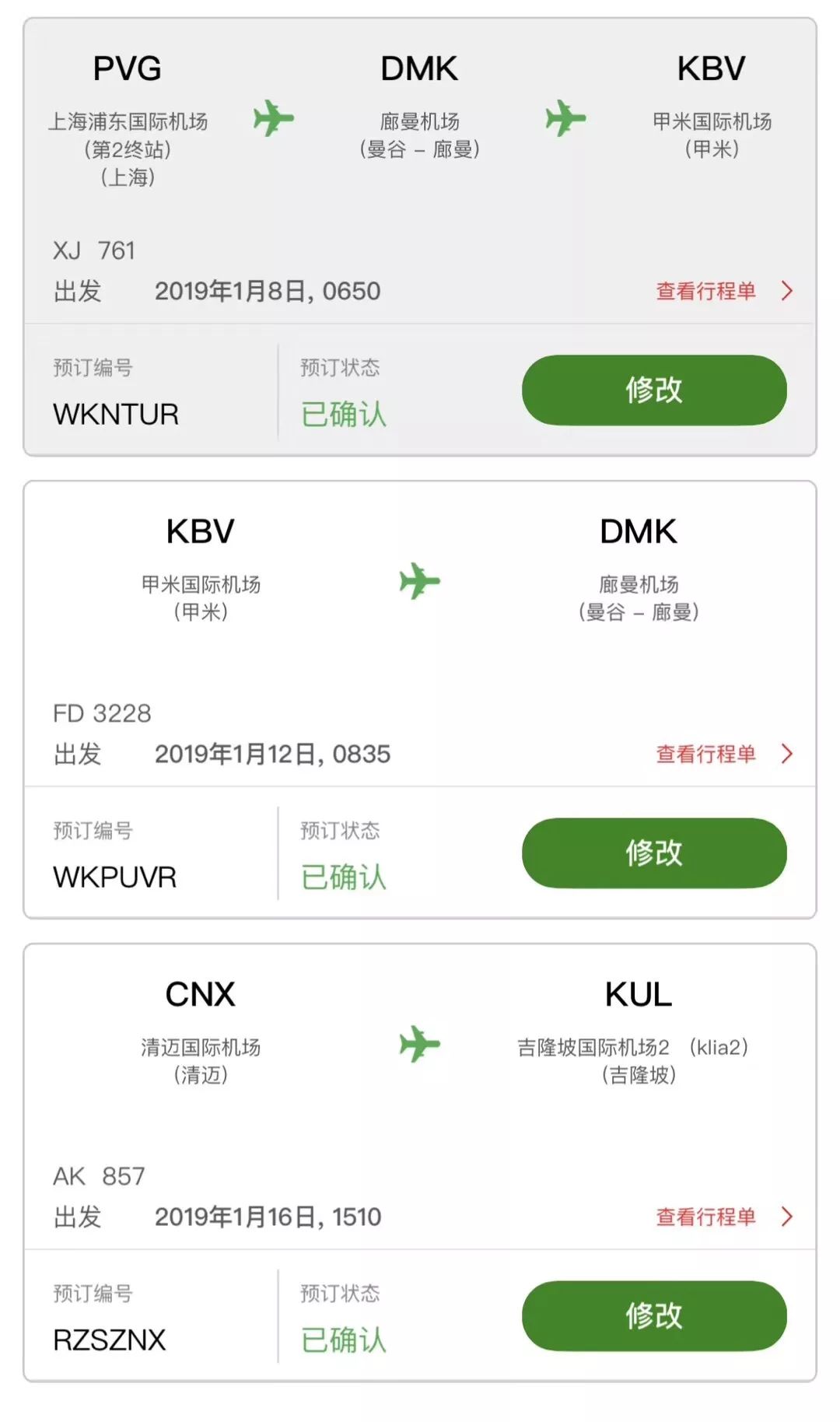Tap 修改 for booking WKNTUR
This screenshot has width=840, height=1422.
point(654,391)
